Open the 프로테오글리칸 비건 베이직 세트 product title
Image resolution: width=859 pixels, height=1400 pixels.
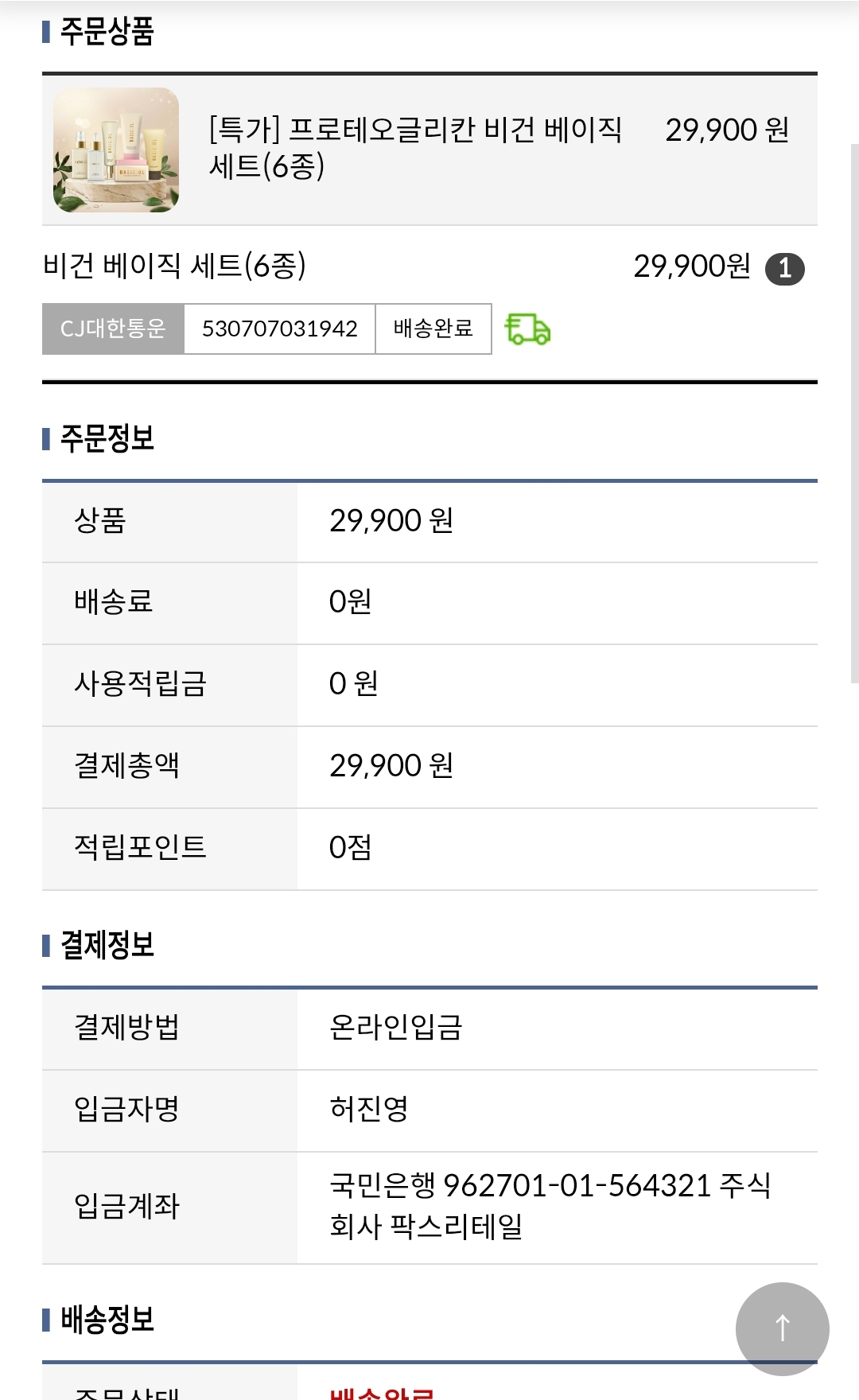coord(415,147)
